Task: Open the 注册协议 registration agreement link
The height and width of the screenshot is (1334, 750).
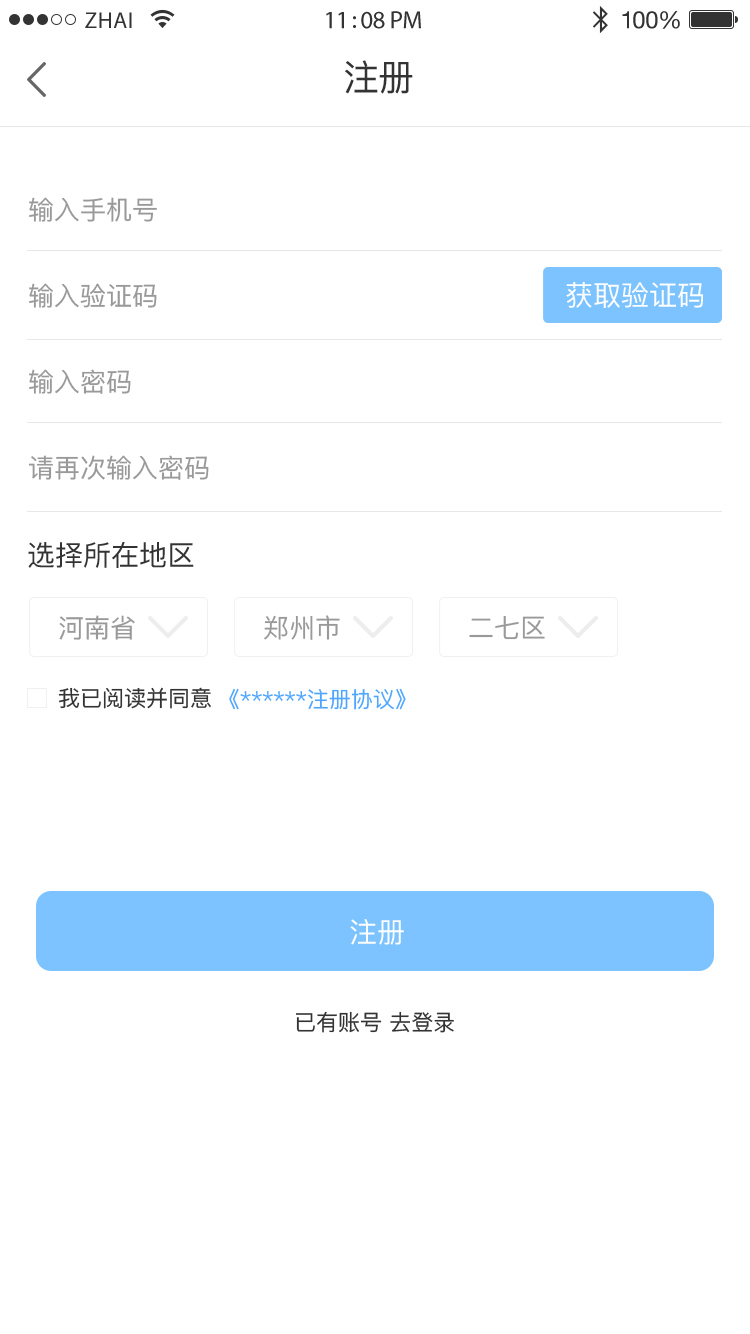Action: [317, 699]
